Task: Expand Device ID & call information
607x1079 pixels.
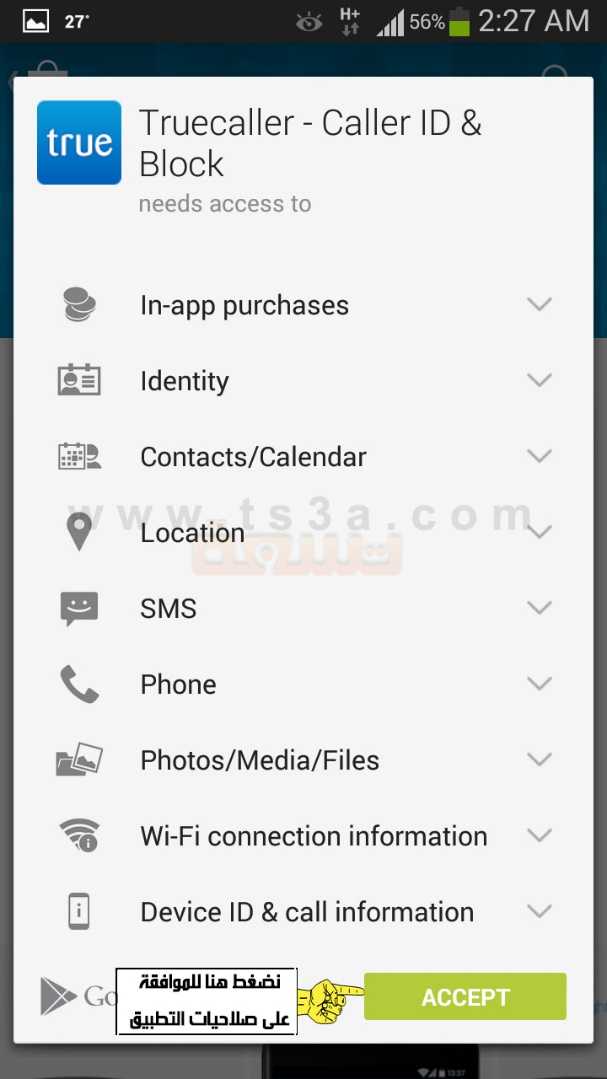Action: point(303,911)
